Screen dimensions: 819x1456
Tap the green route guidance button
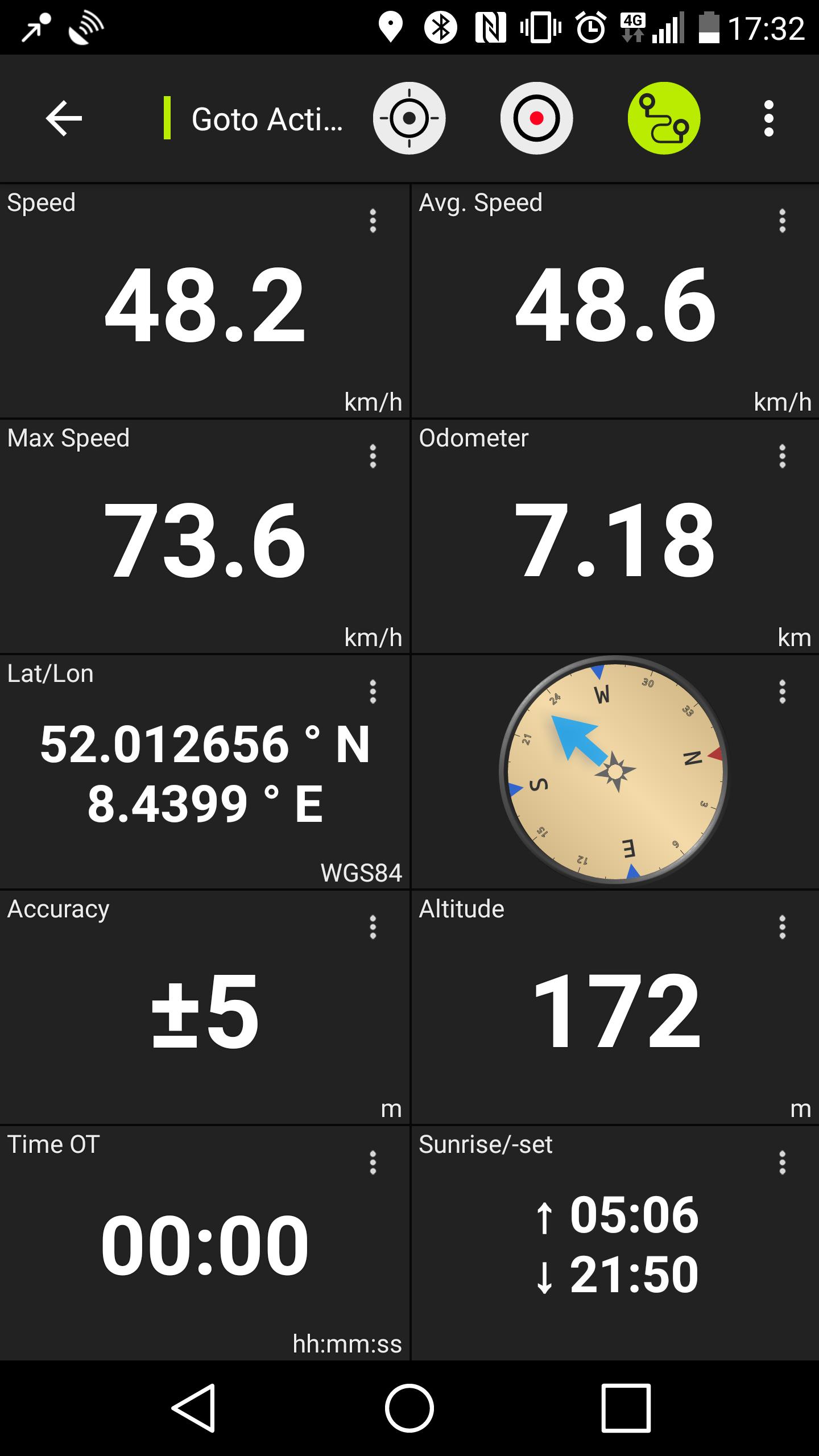coord(664,118)
